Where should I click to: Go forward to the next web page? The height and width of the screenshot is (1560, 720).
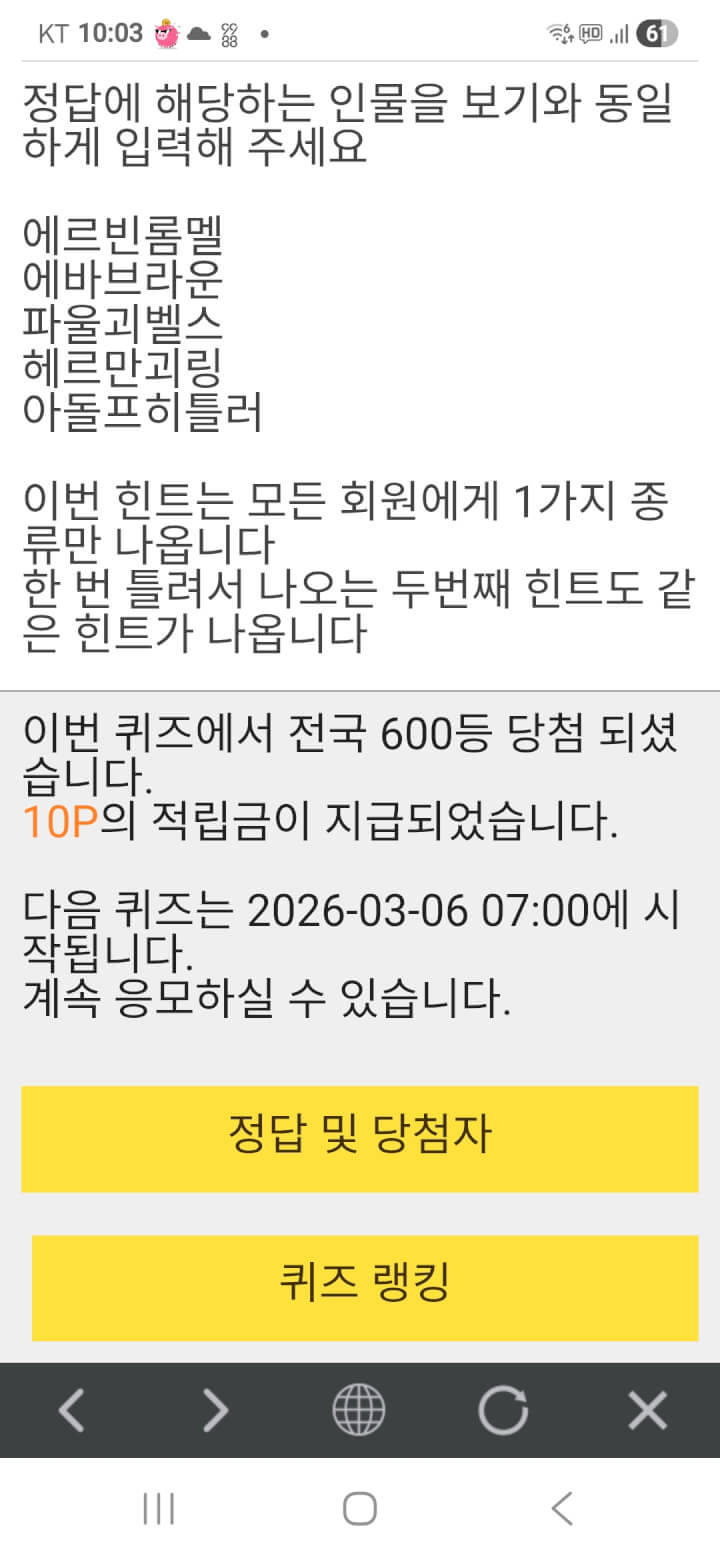coord(215,1410)
